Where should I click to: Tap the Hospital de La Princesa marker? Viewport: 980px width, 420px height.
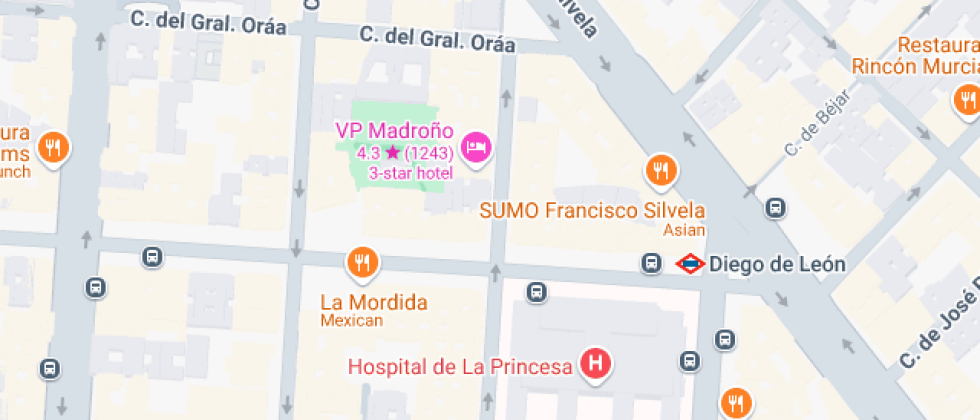[x=596, y=365]
